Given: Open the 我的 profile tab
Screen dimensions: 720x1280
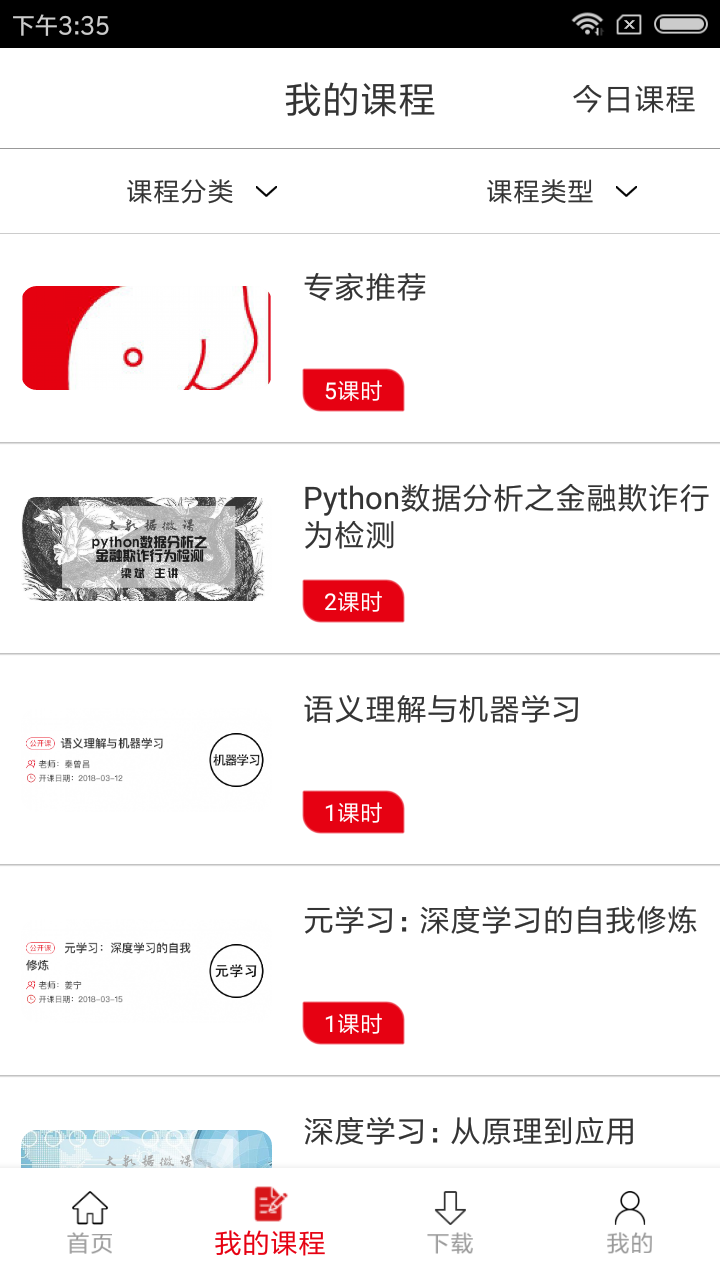Looking at the screenshot, I should tap(629, 1222).
